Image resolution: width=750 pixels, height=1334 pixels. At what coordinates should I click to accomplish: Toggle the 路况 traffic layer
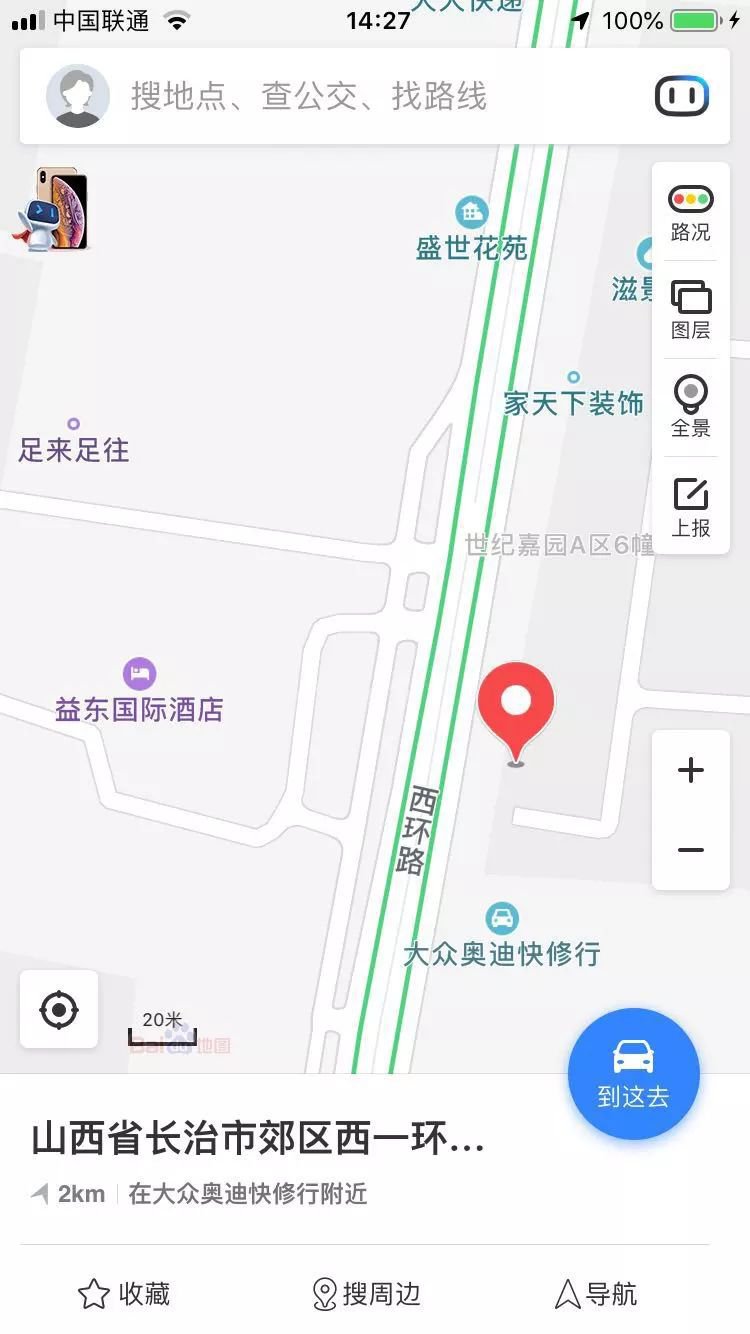691,213
